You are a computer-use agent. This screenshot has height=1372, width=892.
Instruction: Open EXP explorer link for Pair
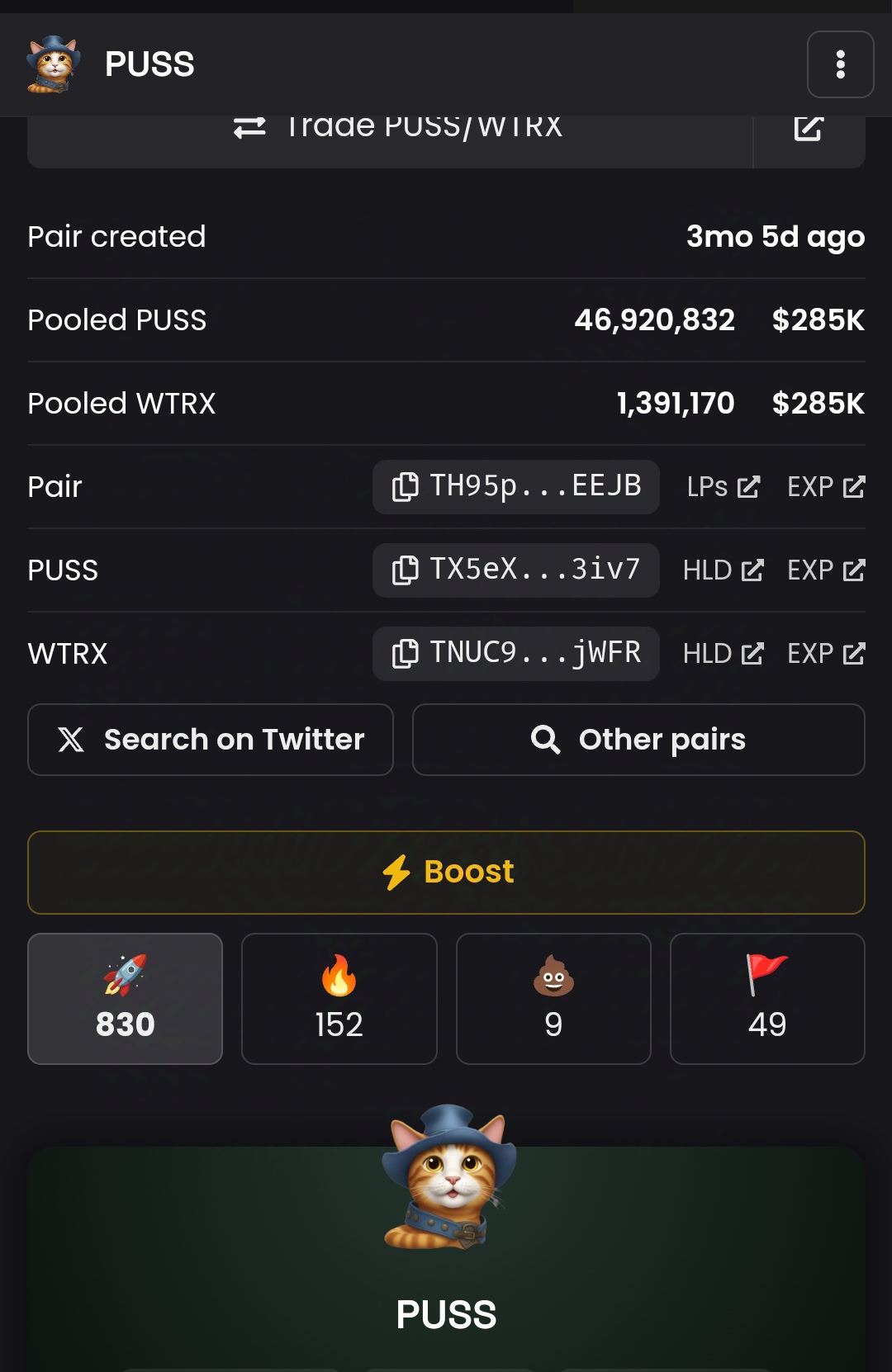826,487
